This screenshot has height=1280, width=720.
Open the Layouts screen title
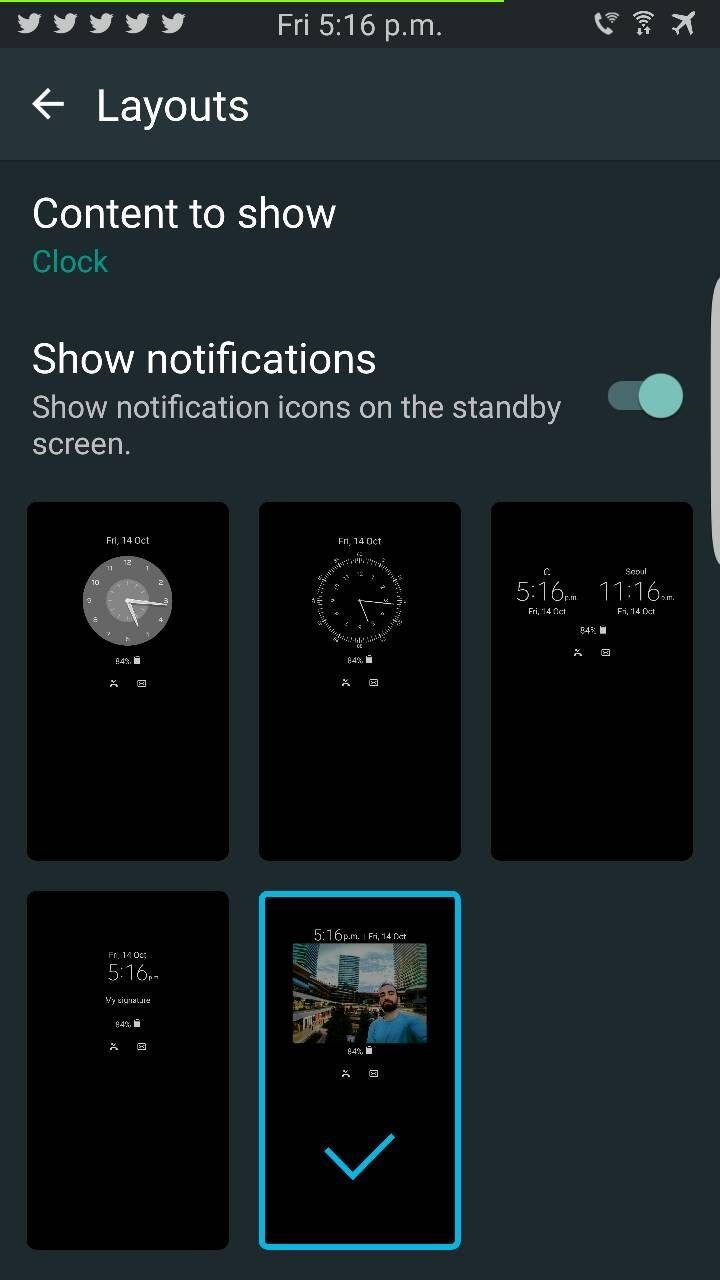(x=172, y=104)
